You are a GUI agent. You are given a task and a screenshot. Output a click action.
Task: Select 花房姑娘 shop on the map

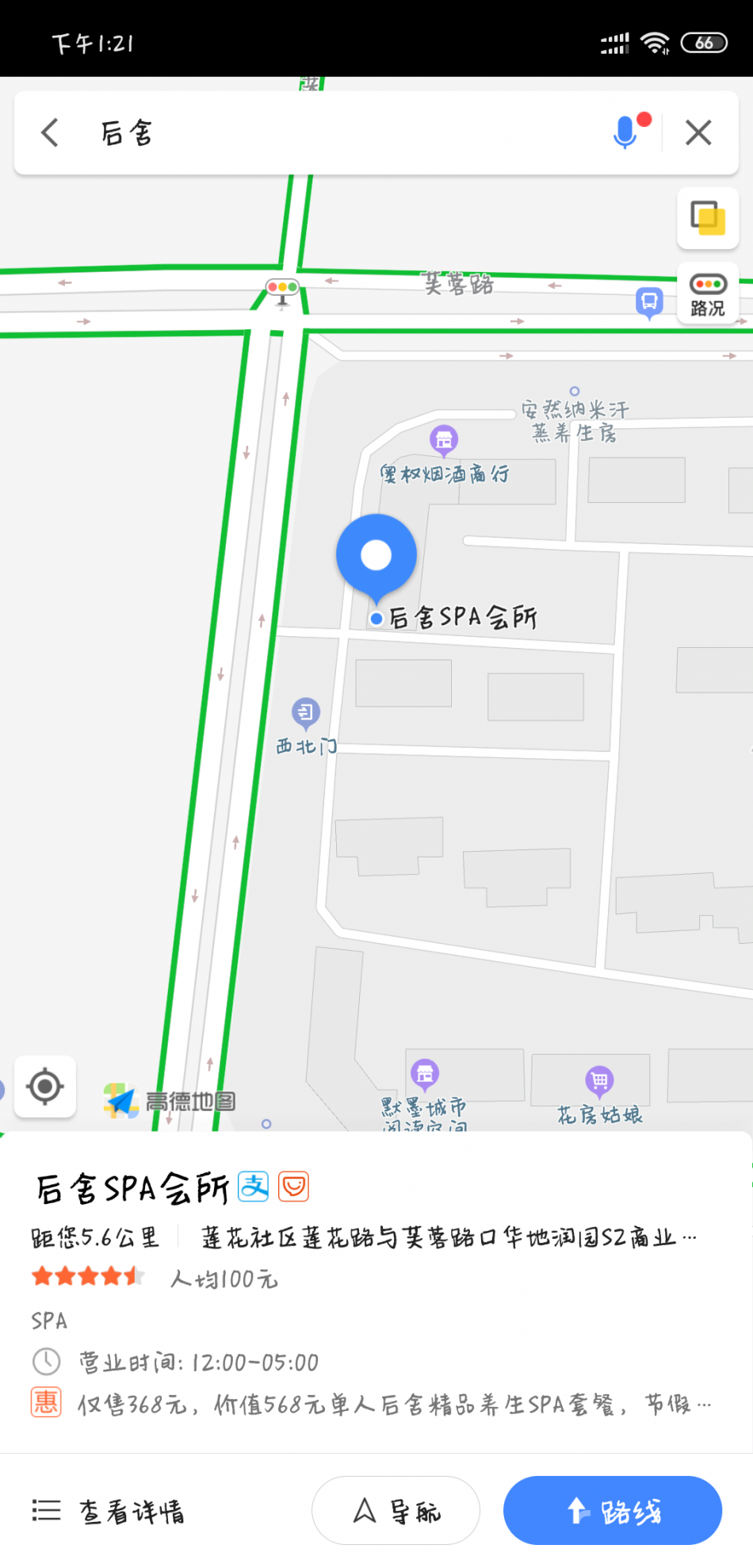(599, 1081)
